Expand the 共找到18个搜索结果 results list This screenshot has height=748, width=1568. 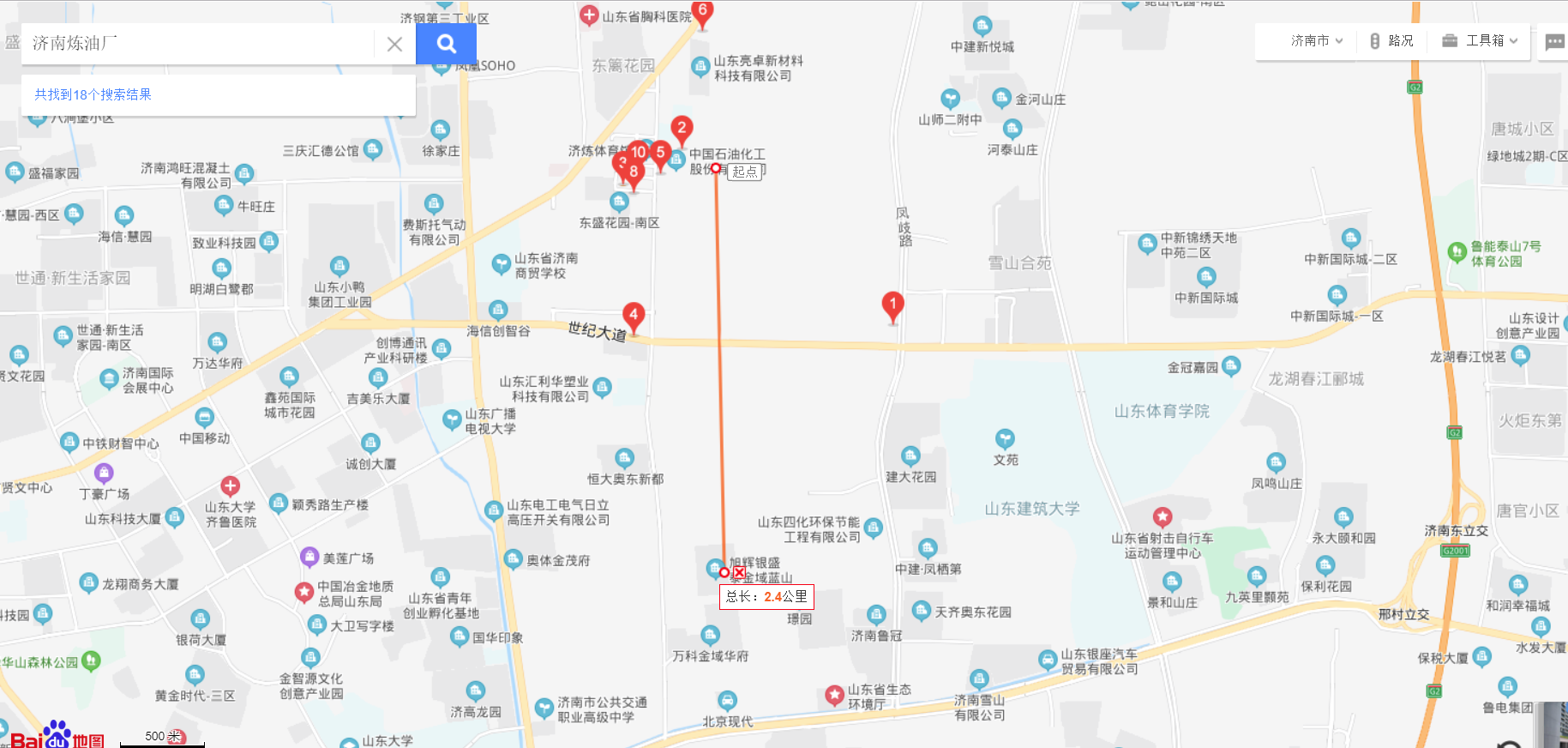tap(93, 94)
